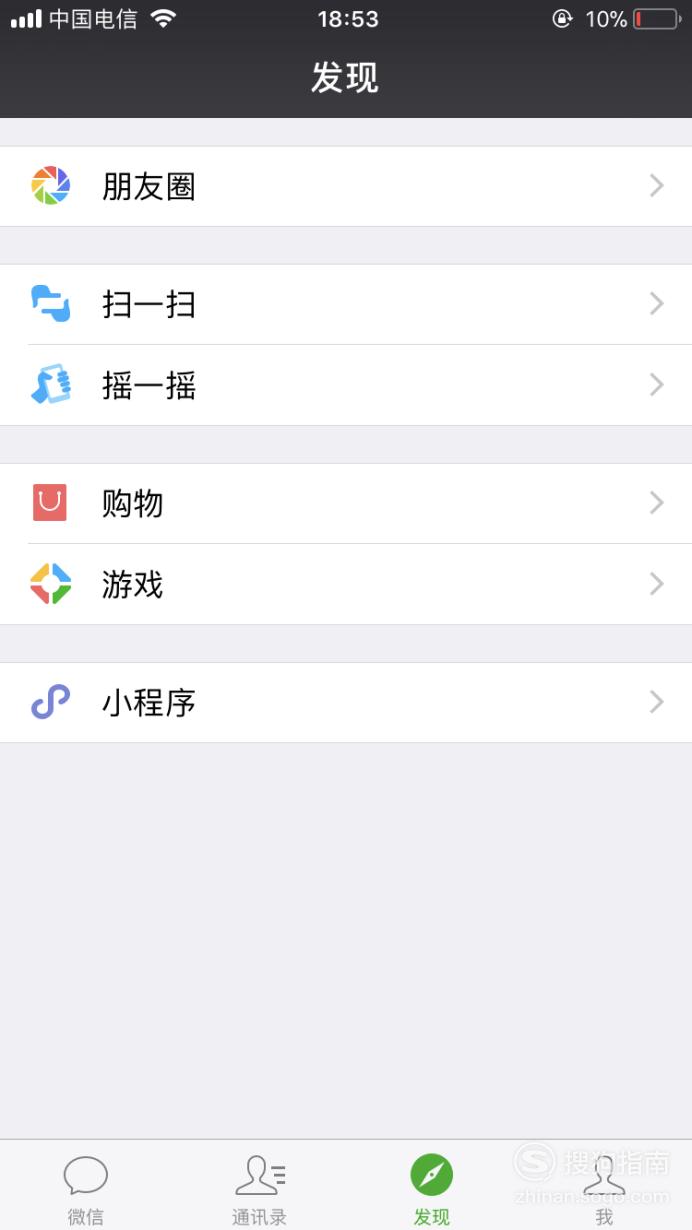Open 购物 shopping
Image resolution: width=692 pixels, height=1230 pixels.
[346, 503]
